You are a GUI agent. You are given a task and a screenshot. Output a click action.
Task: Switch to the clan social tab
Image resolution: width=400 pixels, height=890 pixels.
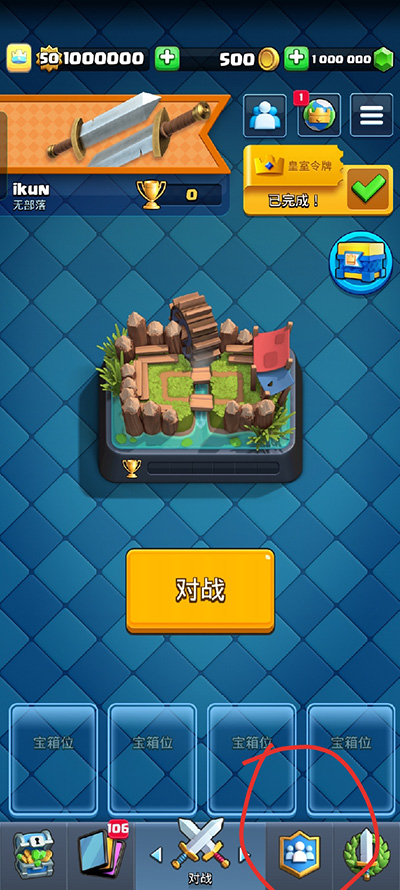coord(300,855)
